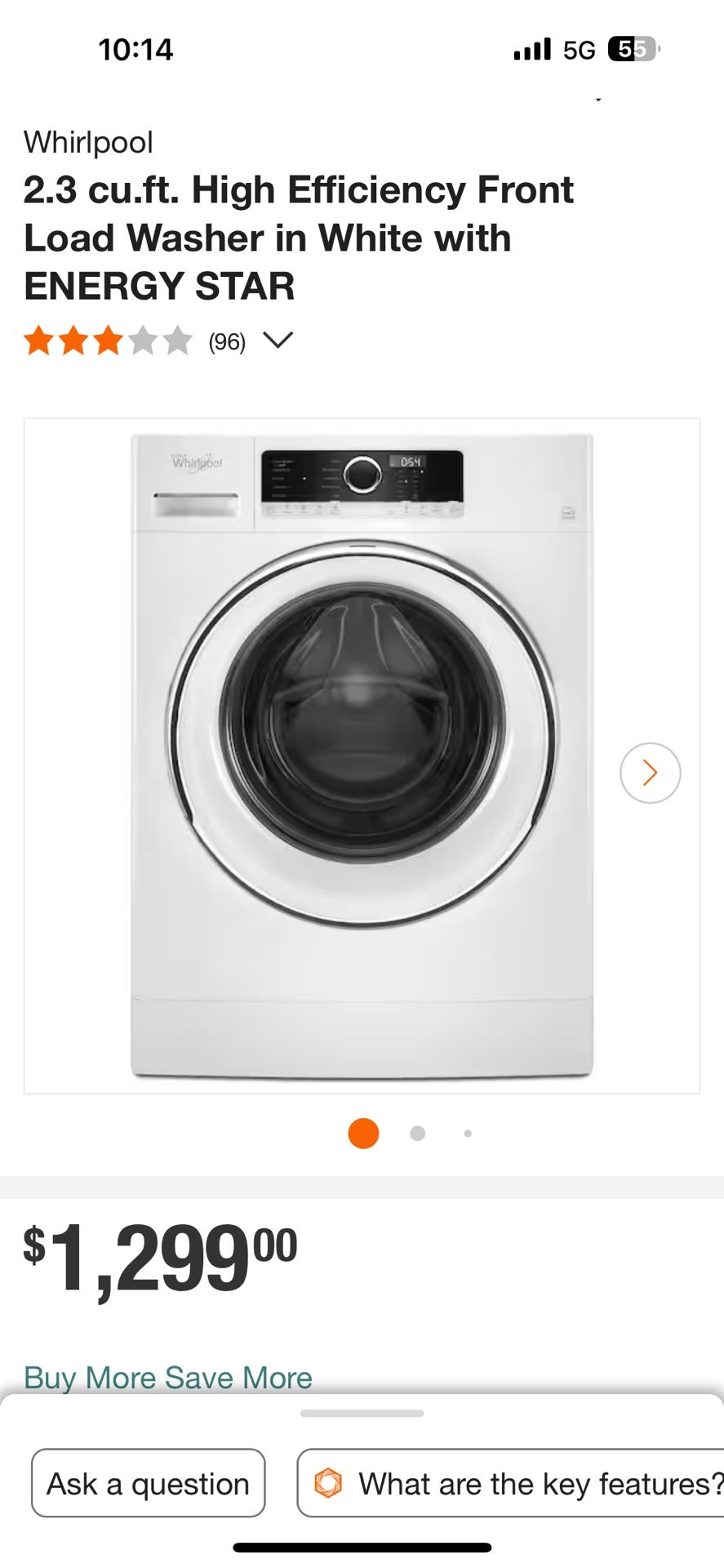Open the Whirlpool washer product image

(362, 755)
